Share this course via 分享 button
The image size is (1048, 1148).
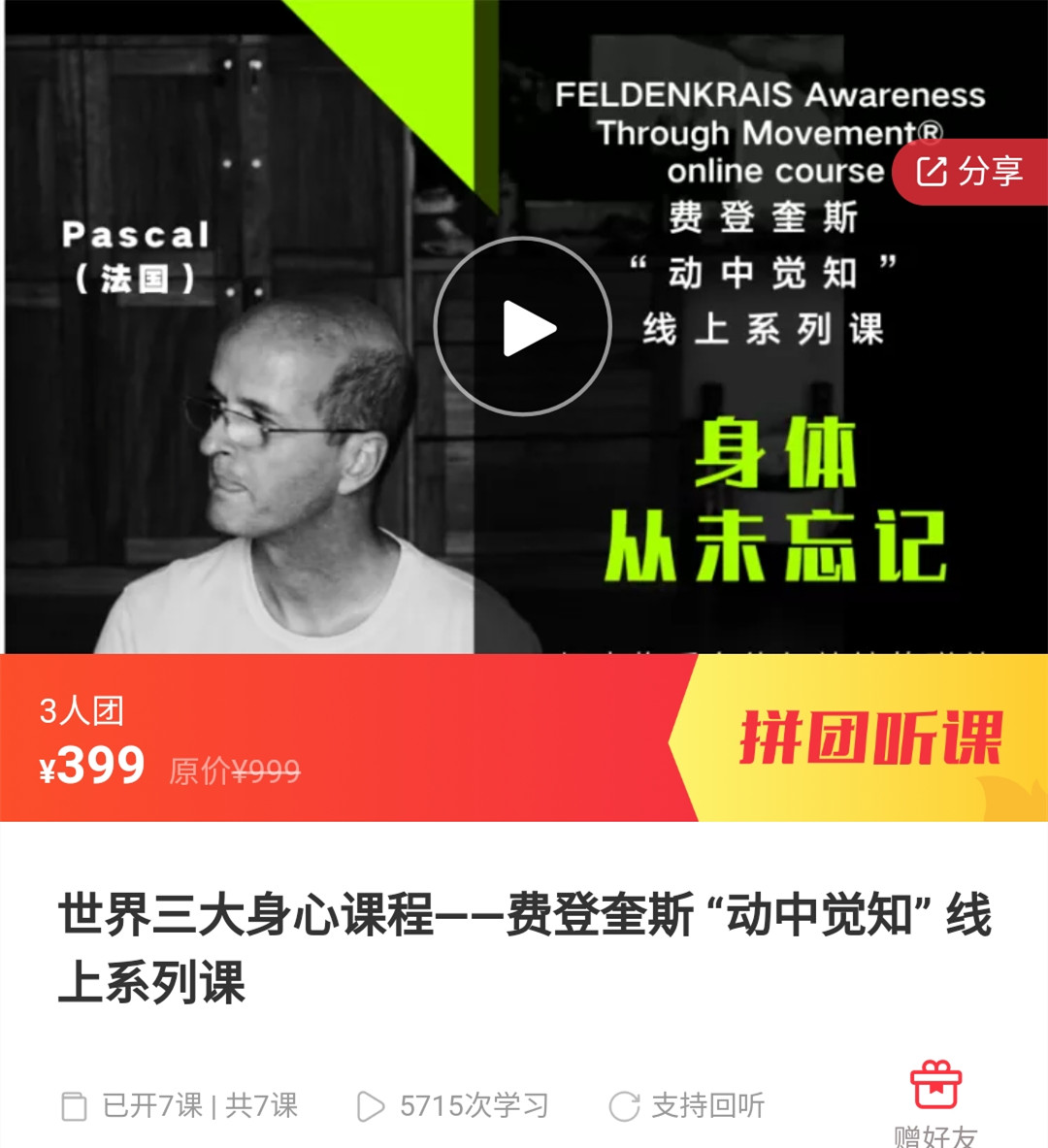point(969,172)
